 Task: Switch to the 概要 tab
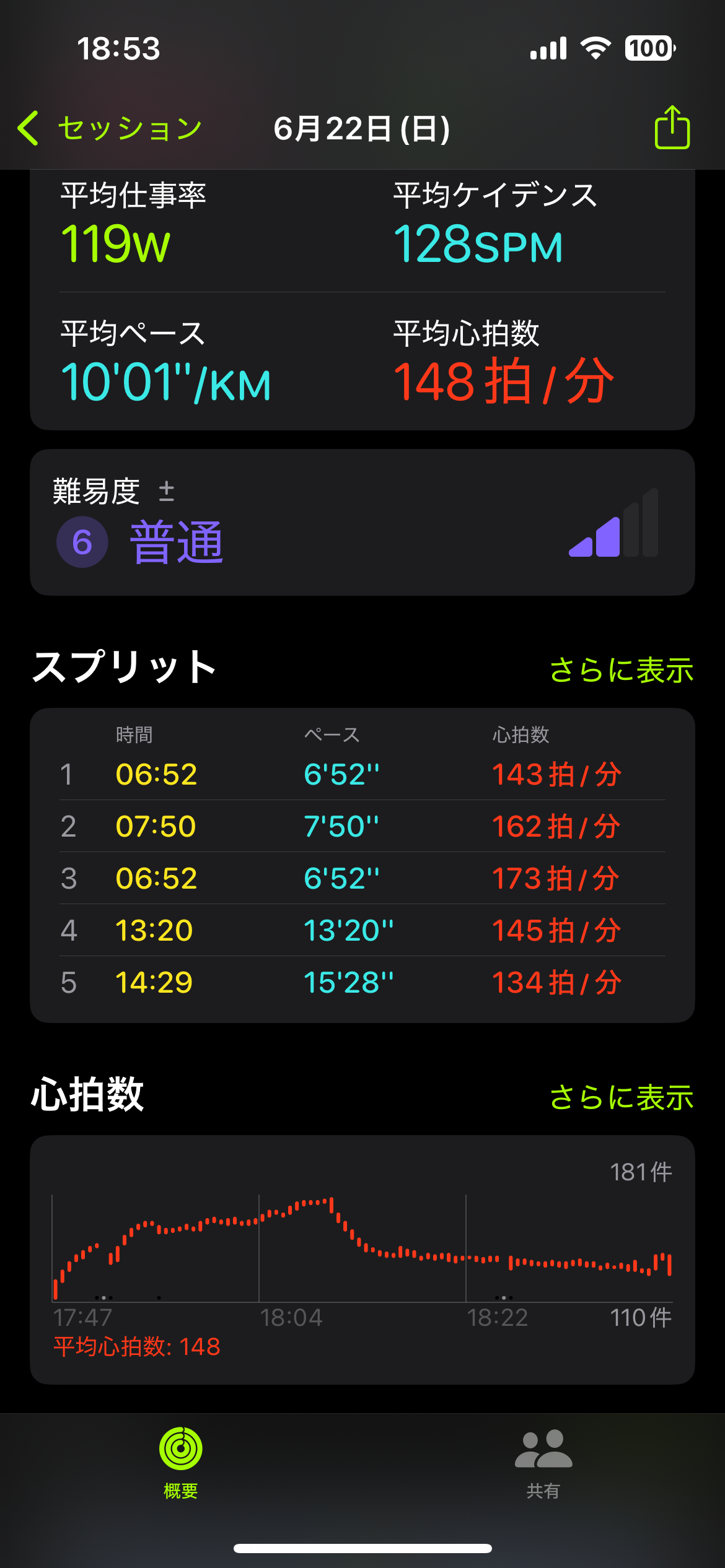[x=181, y=1463]
